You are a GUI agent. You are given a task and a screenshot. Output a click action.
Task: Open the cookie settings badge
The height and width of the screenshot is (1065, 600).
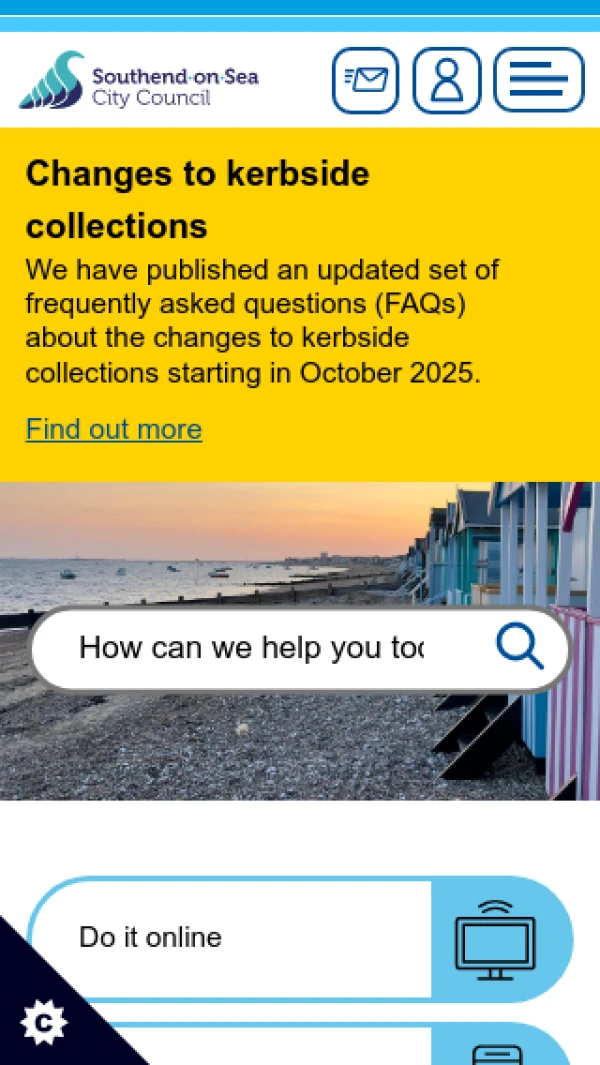(43, 1022)
